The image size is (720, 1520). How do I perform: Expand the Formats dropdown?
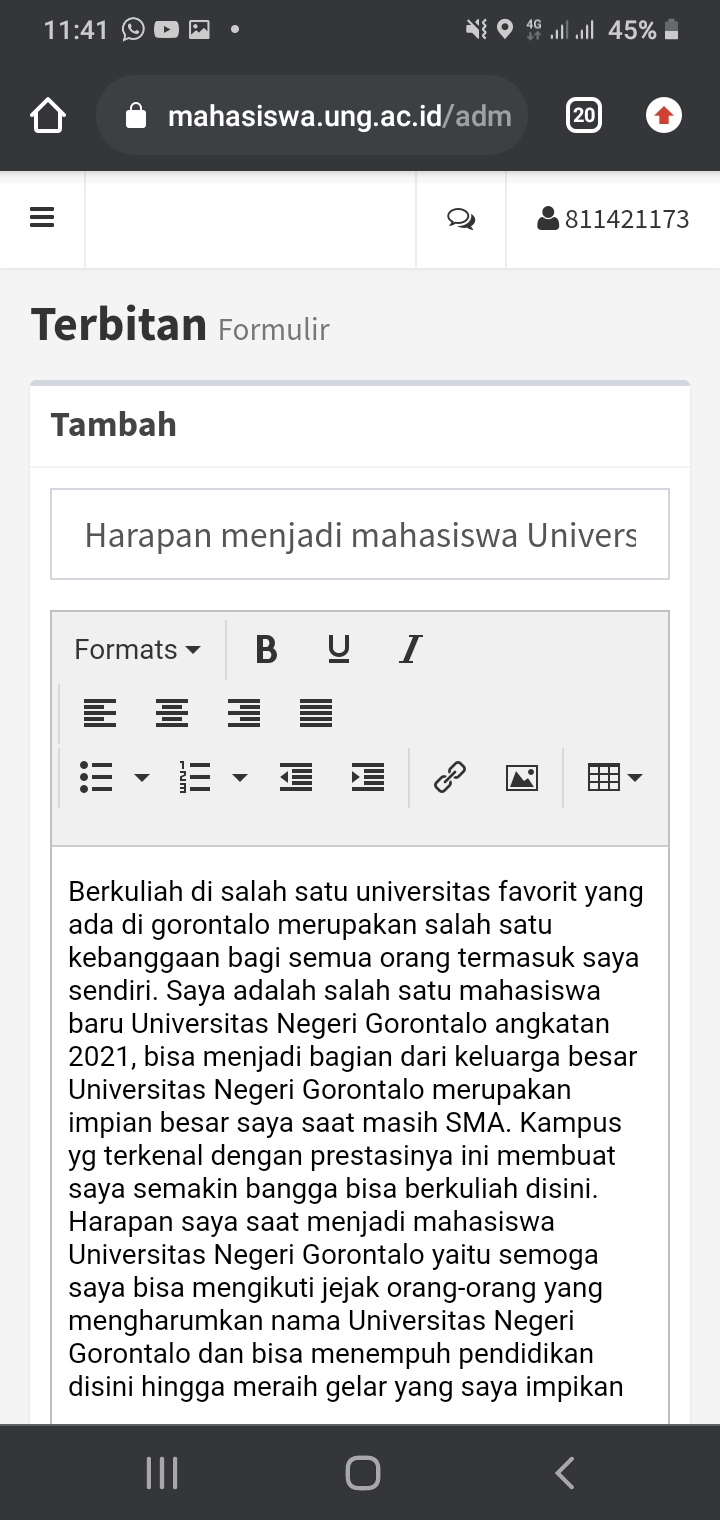pyautogui.click(x=137, y=650)
